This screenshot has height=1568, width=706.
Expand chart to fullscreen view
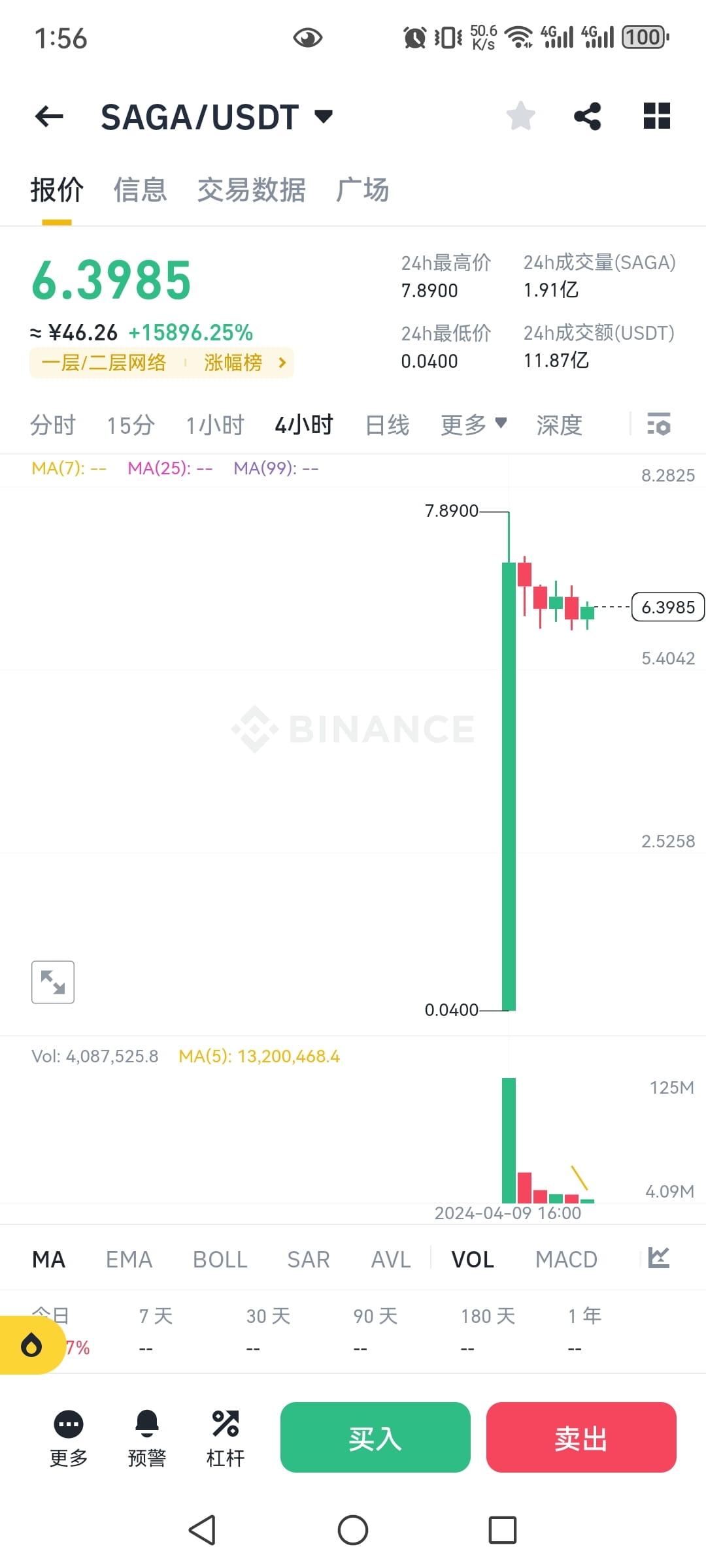pyautogui.click(x=52, y=981)
